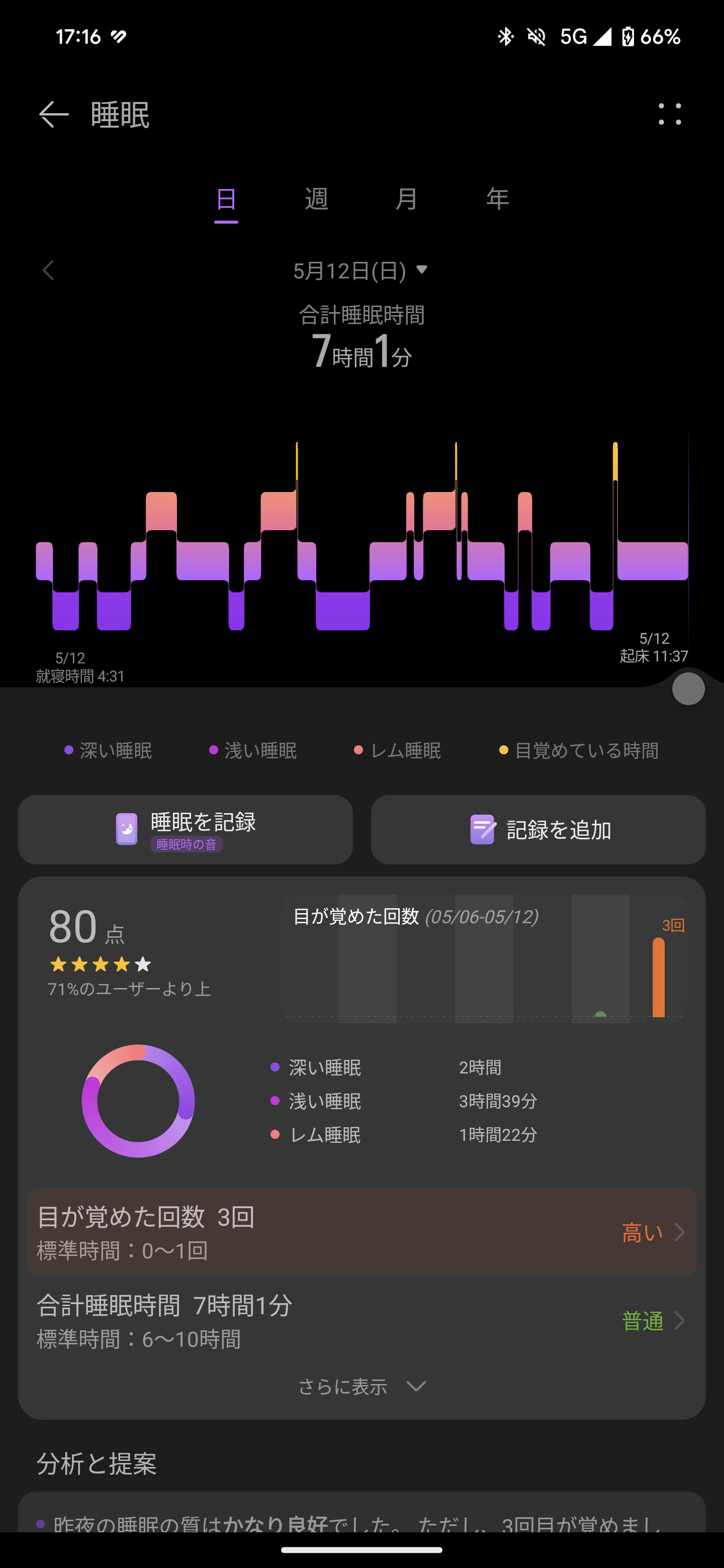Switch to the 週 tab
Screen dimensions: 724x1568
(317, 199)
